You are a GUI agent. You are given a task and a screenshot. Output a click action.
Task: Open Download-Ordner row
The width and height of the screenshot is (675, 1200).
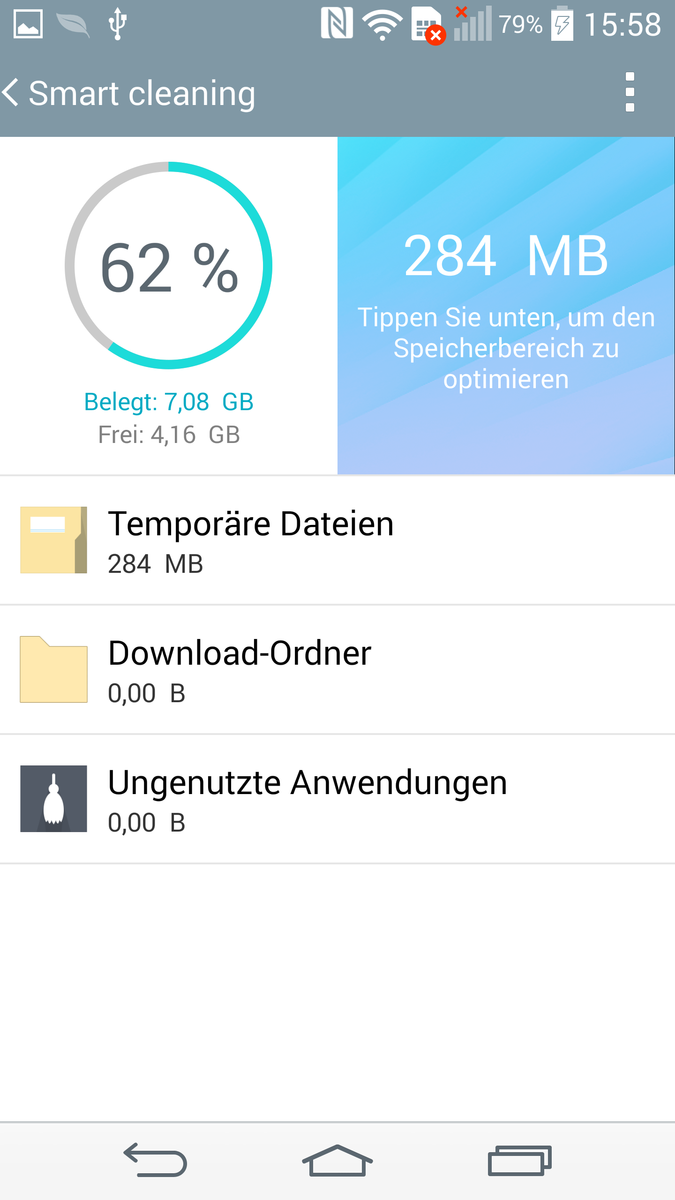(337, 669)
